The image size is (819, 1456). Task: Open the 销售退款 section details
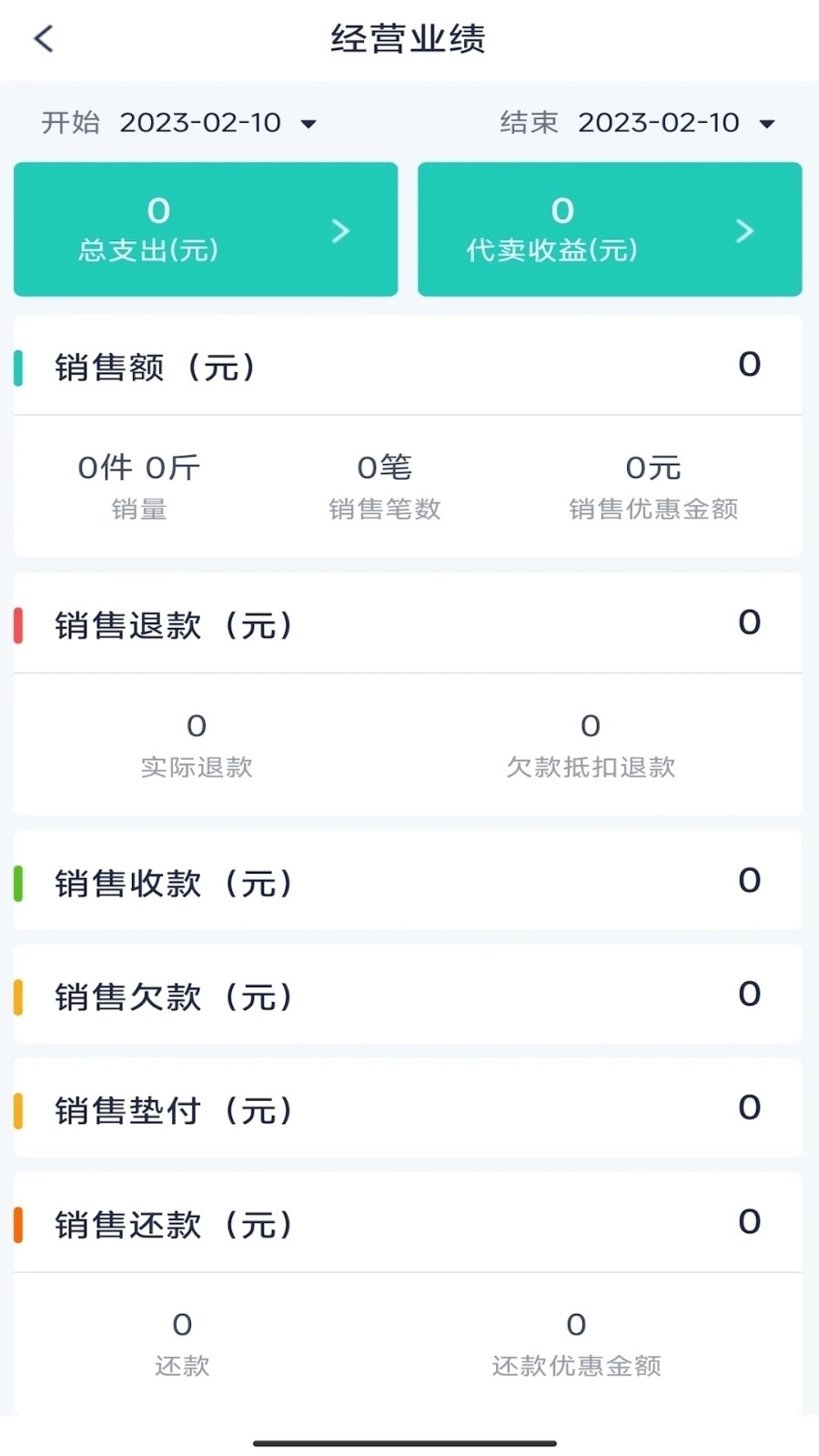tap(408, 624)
